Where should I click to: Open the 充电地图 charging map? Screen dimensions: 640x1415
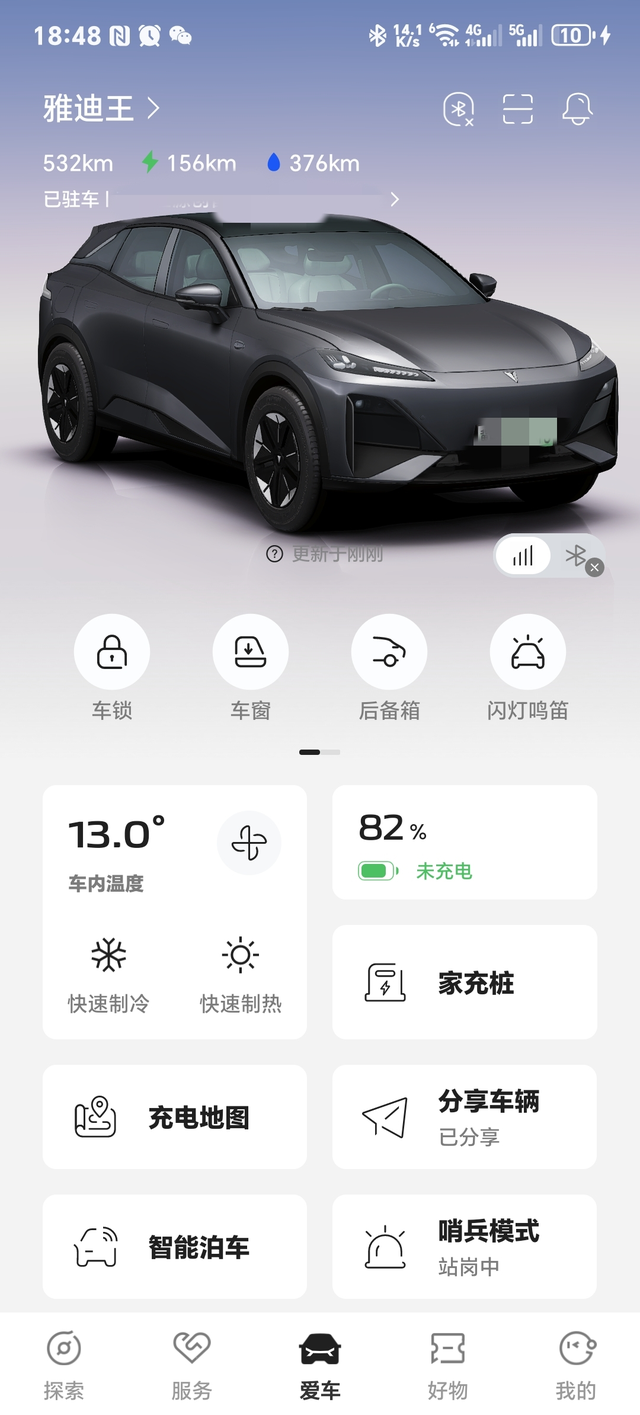pyautogui.click(x=174, y=1117)
